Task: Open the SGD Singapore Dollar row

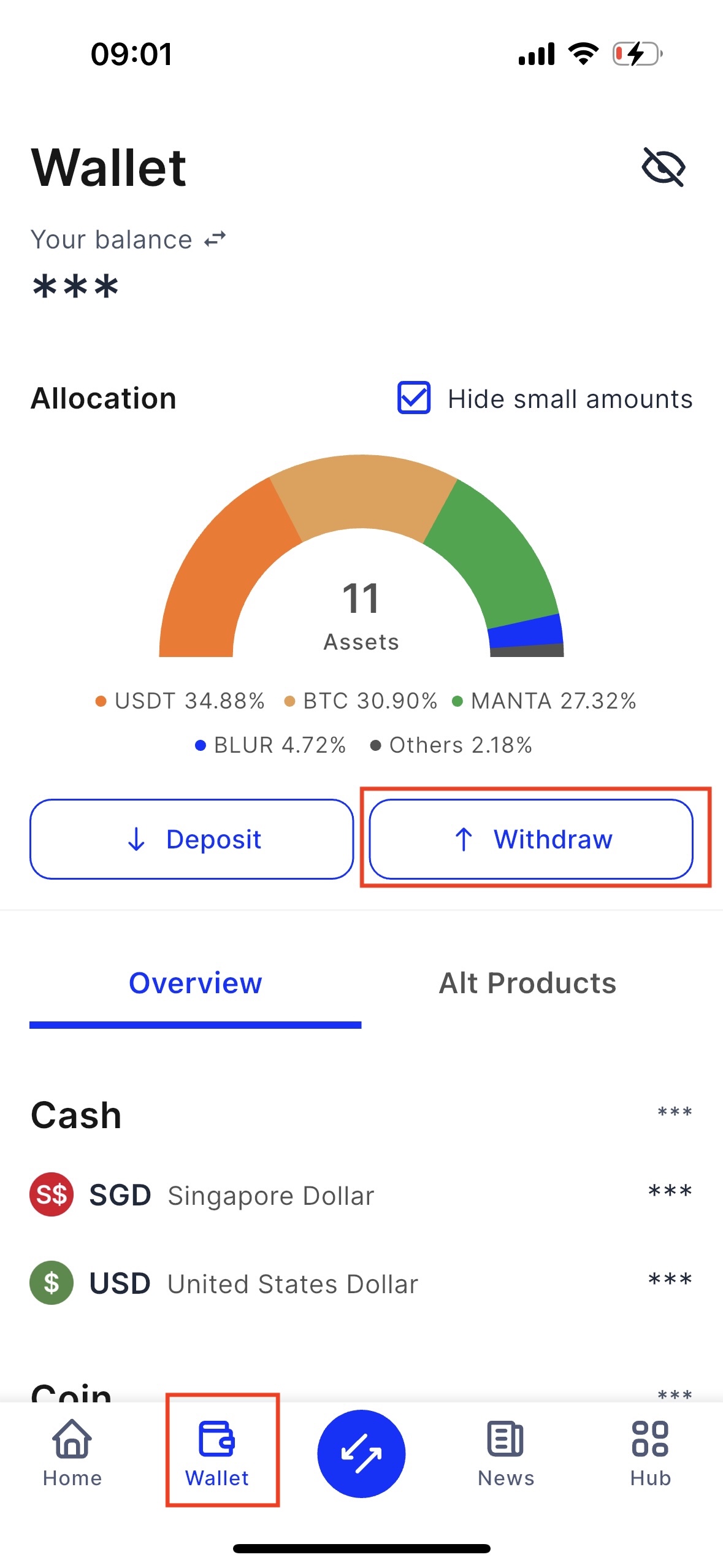Action: point(361,1195)
